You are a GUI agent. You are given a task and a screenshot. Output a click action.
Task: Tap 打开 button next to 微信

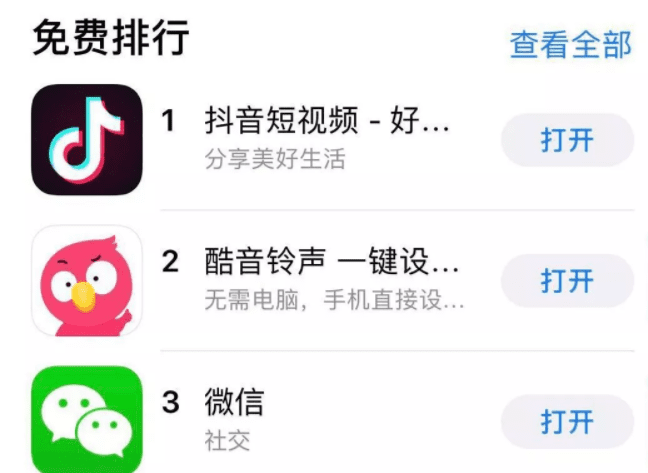point(567,421)
